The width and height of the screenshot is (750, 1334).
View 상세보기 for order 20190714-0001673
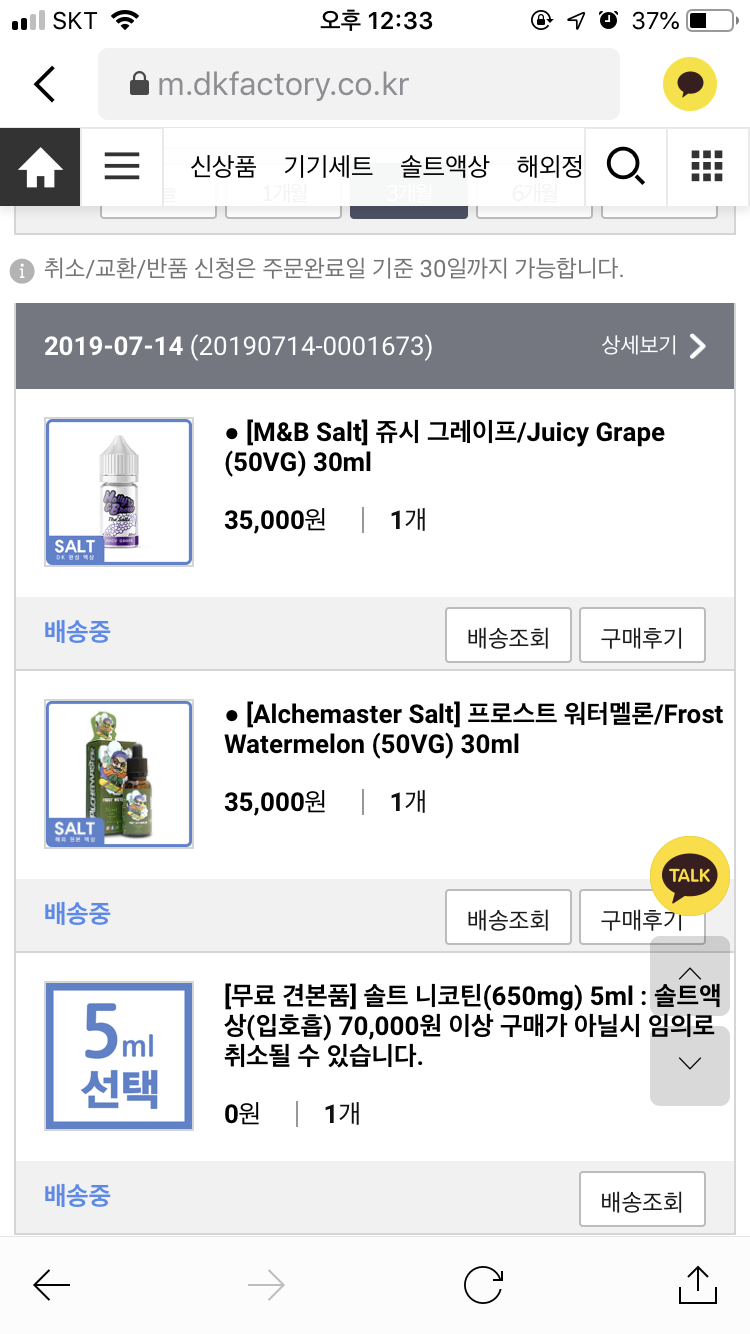(x=655, y=346)
